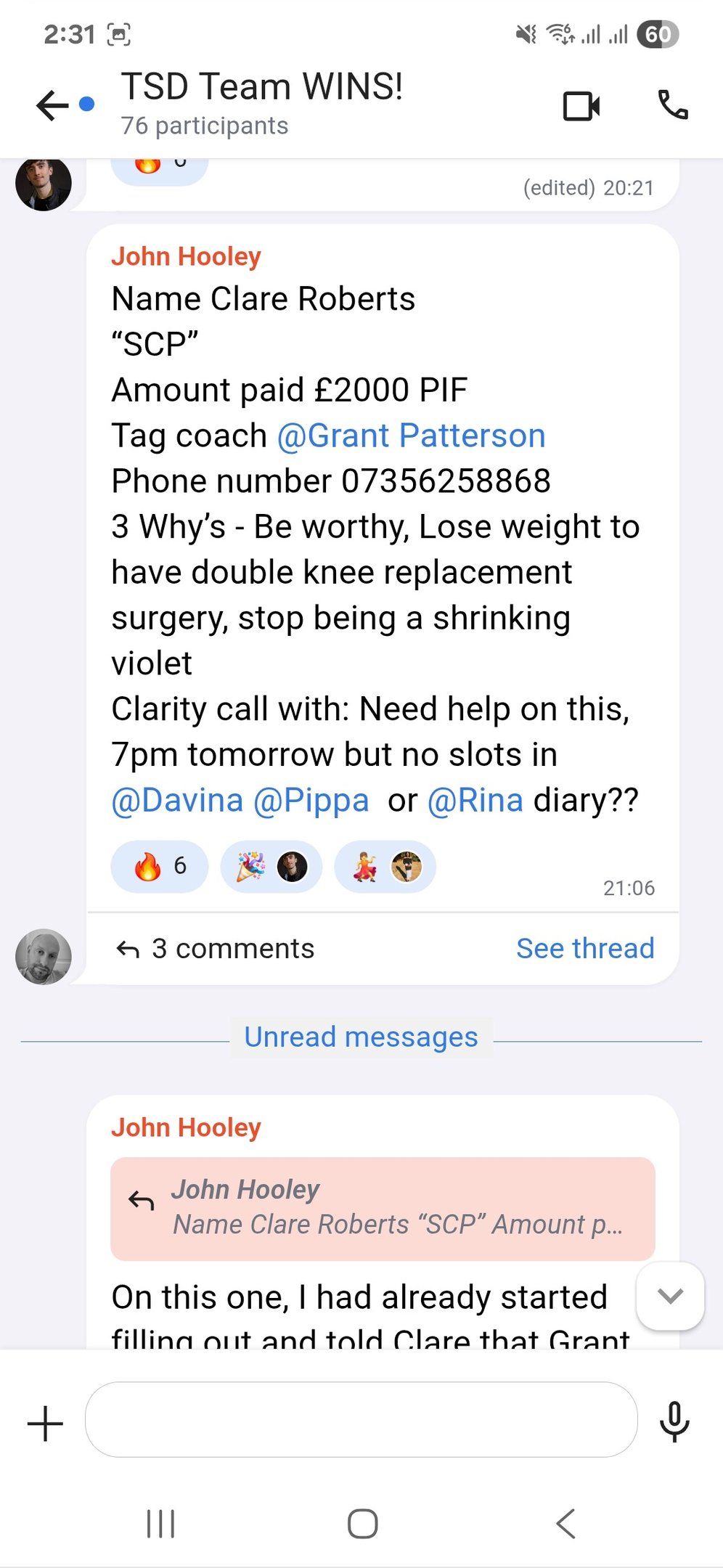Viewport: 723px width, 1568px height.
Task: Open the plus attachment menu
Action: click(x=45, y=1423)
